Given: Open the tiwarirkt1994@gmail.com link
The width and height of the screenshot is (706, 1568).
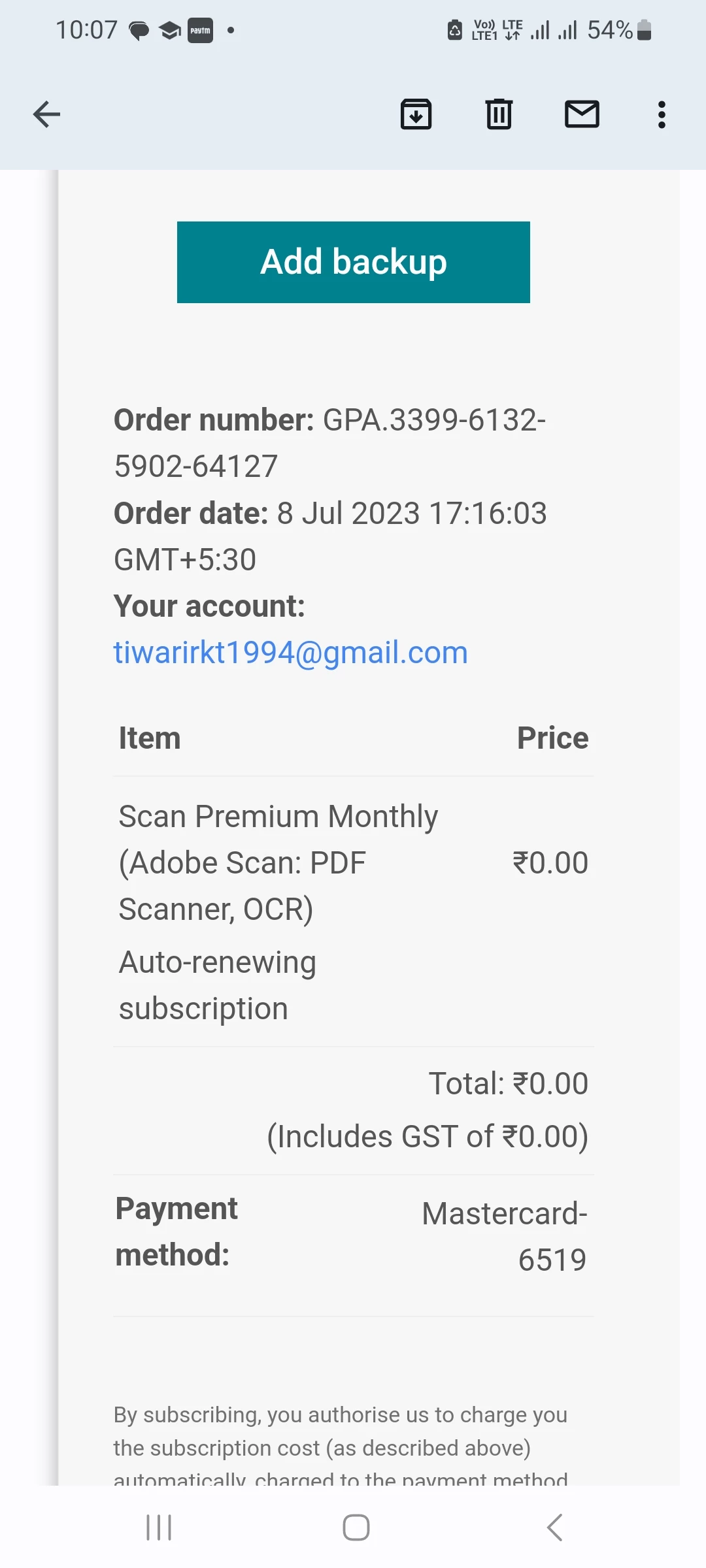Looking at the screenshot, I should pyautogui.click(x=290, y=653).
